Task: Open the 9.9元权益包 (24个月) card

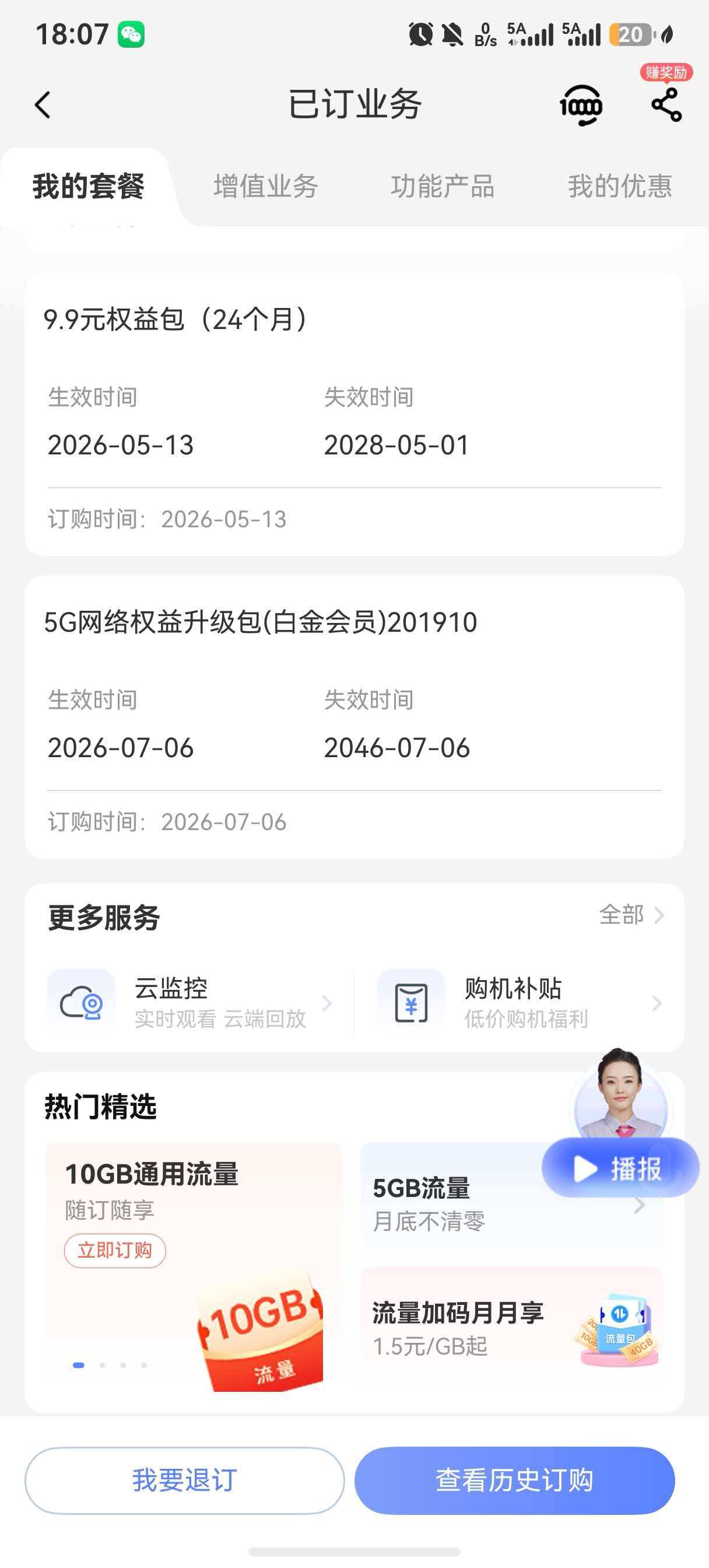Action: [354, 414]
